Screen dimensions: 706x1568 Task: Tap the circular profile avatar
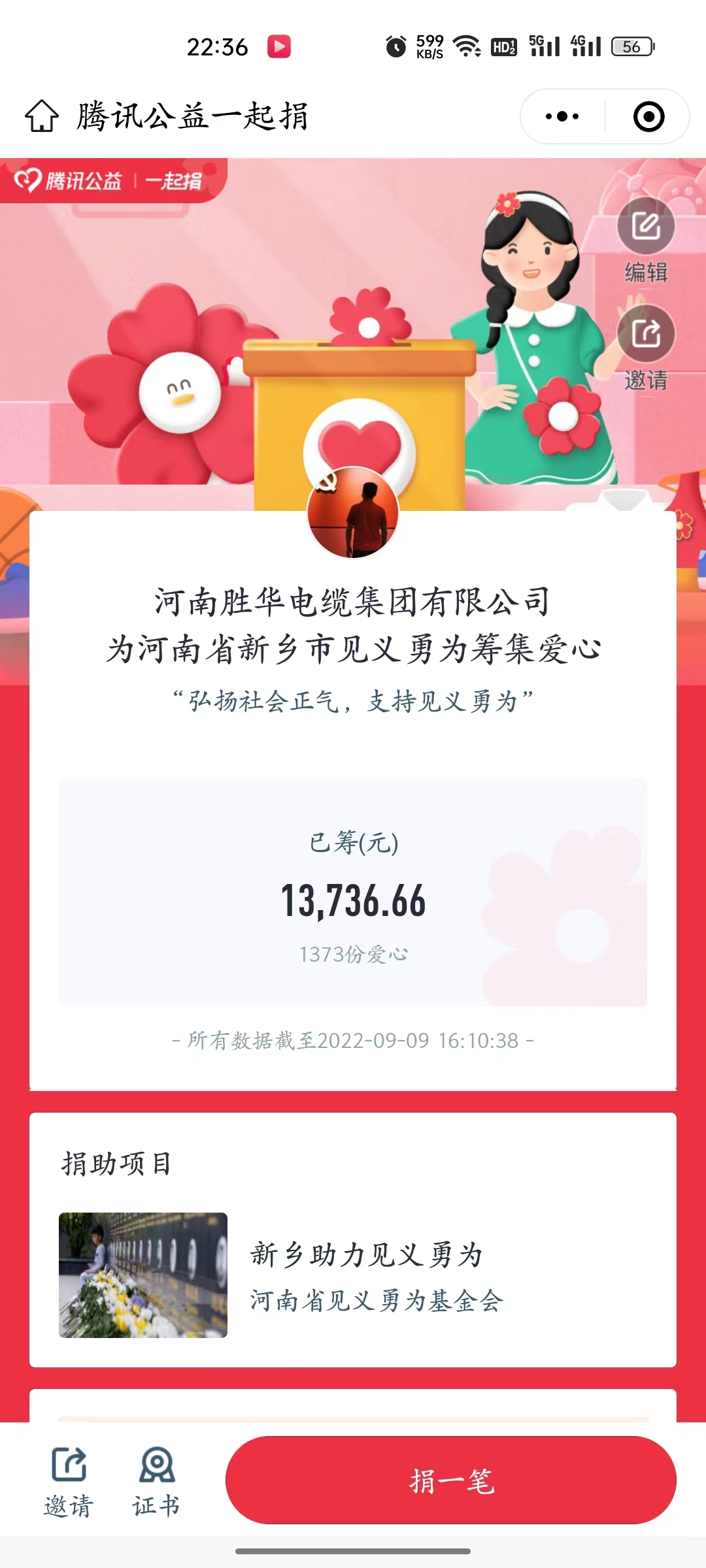[x=353, y=512]
